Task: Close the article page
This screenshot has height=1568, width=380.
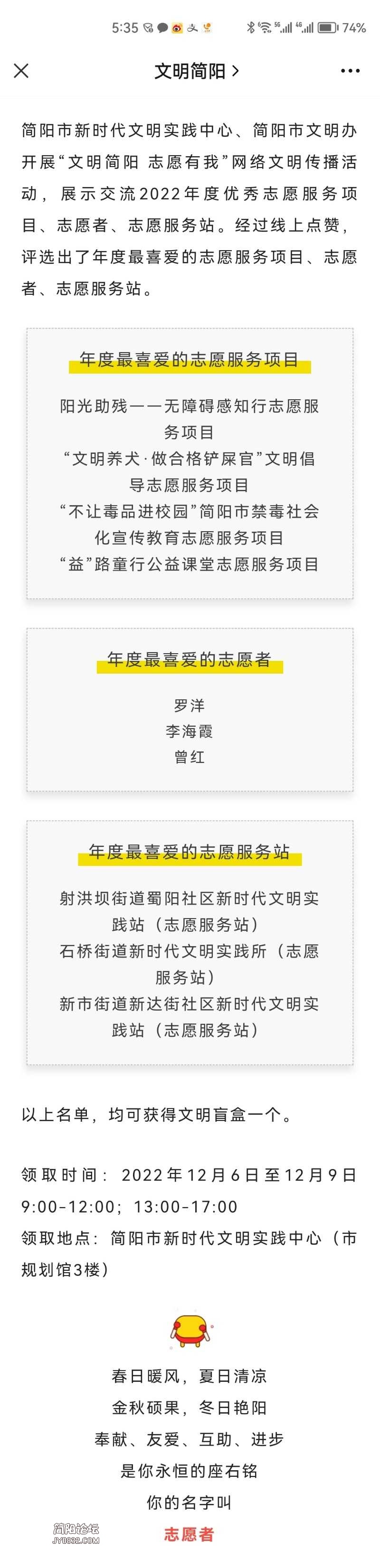Action: (x=21, y=71)
